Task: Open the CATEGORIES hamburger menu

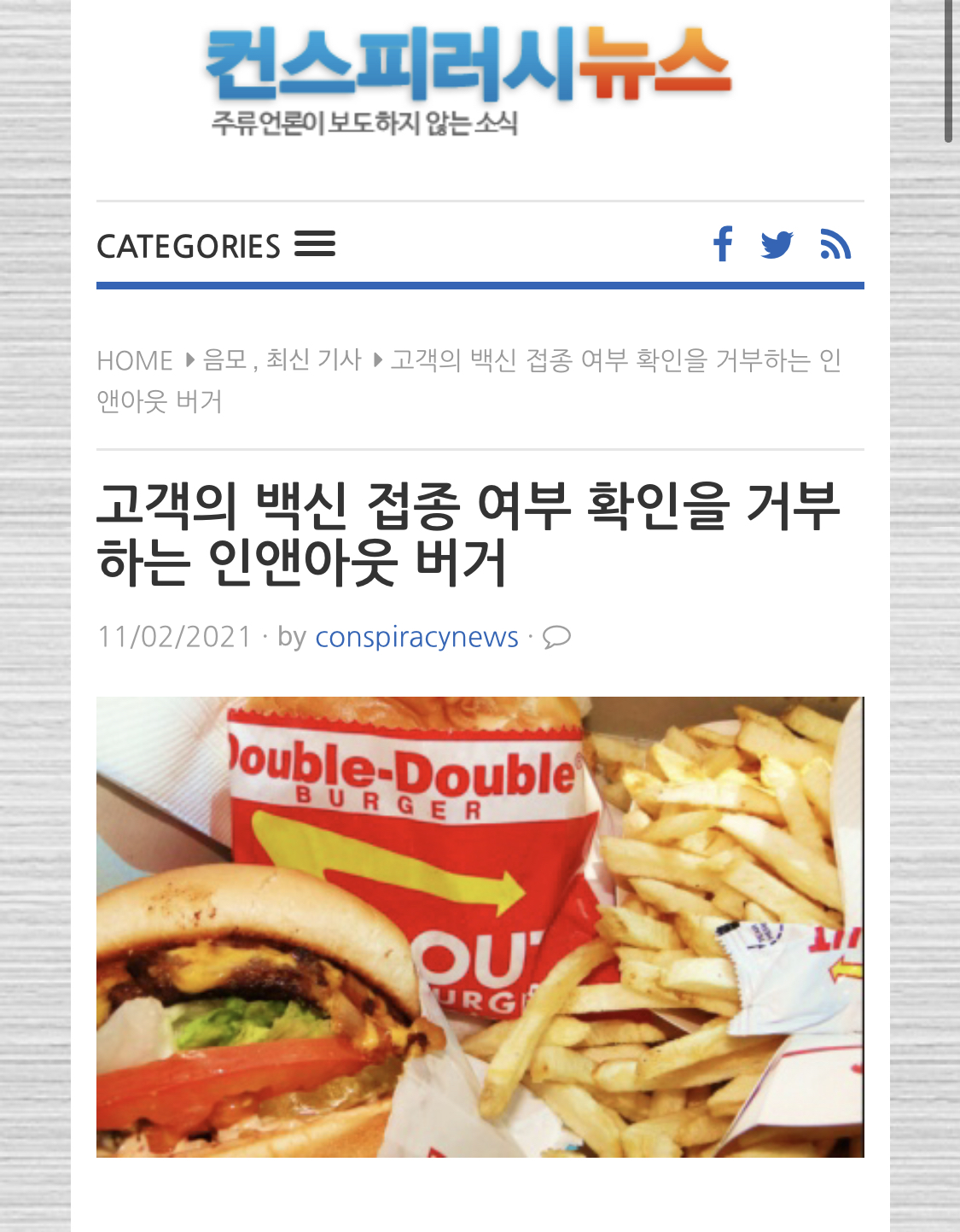Action: point(314,245)
